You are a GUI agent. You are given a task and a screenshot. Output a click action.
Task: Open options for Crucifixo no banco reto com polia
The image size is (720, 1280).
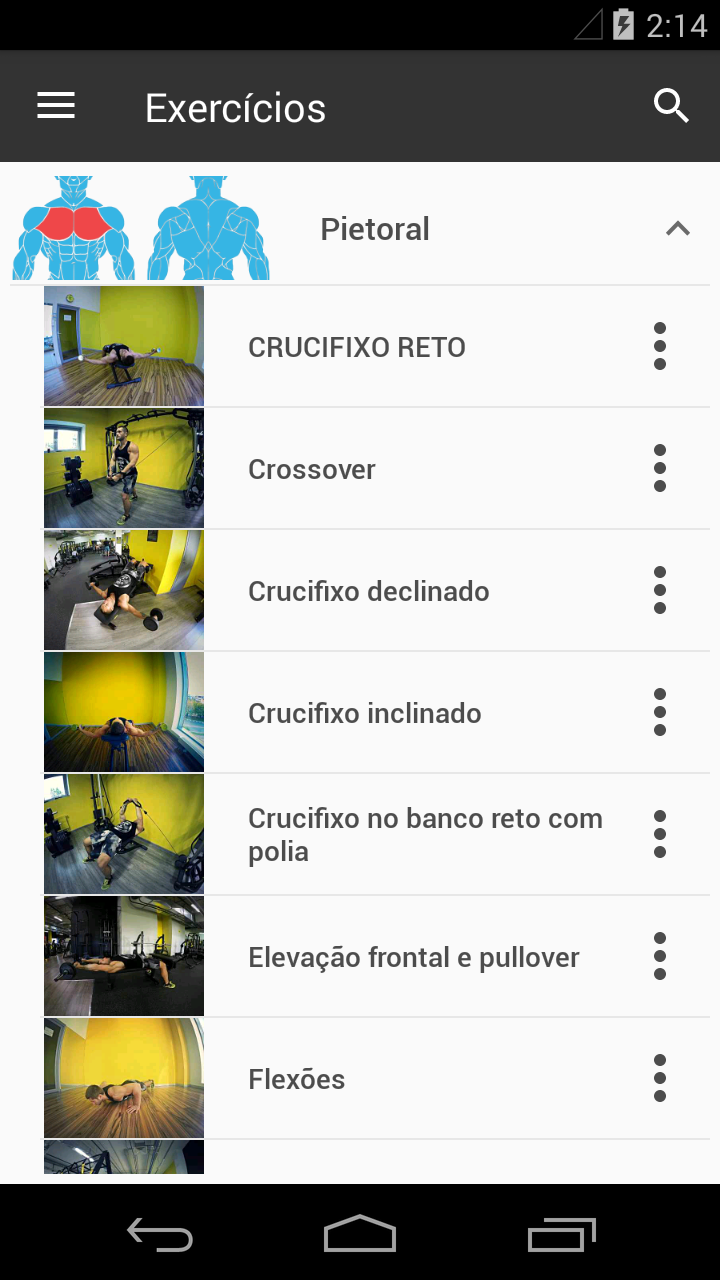coord(659,835)
